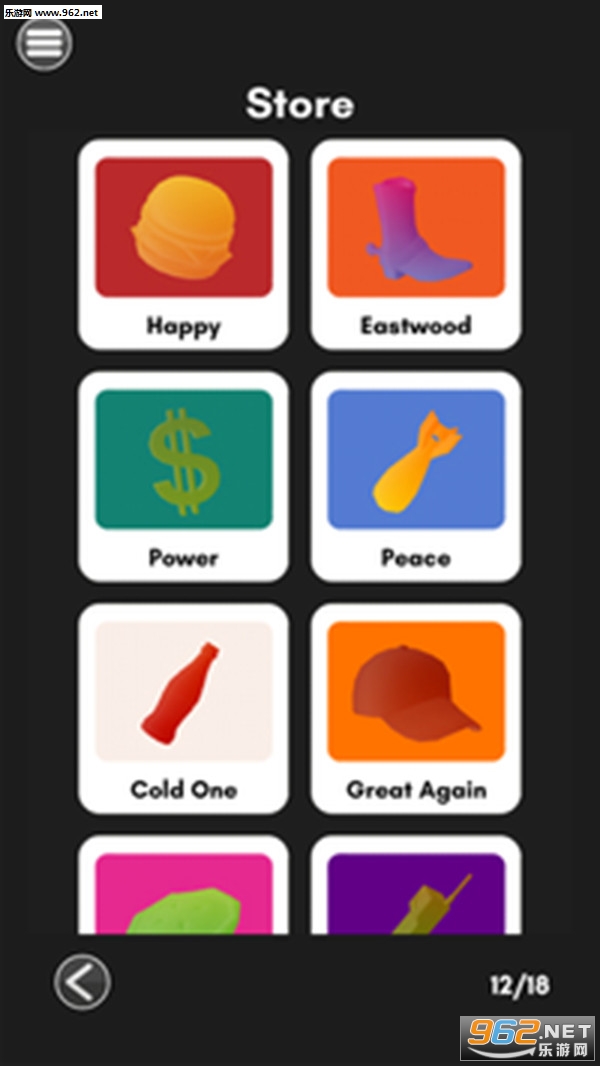Select the Cold One bottle item
Screen dimensions: 600x1066
pyautogui.click(x=183, y=708)
